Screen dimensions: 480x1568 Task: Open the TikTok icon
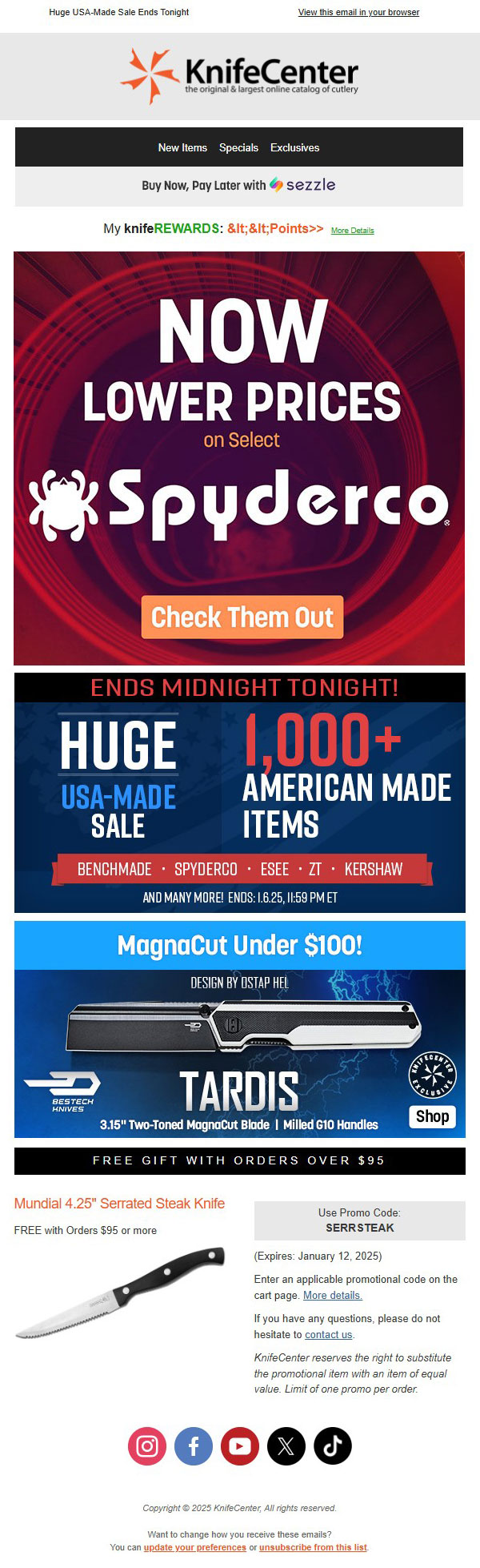332,1446
